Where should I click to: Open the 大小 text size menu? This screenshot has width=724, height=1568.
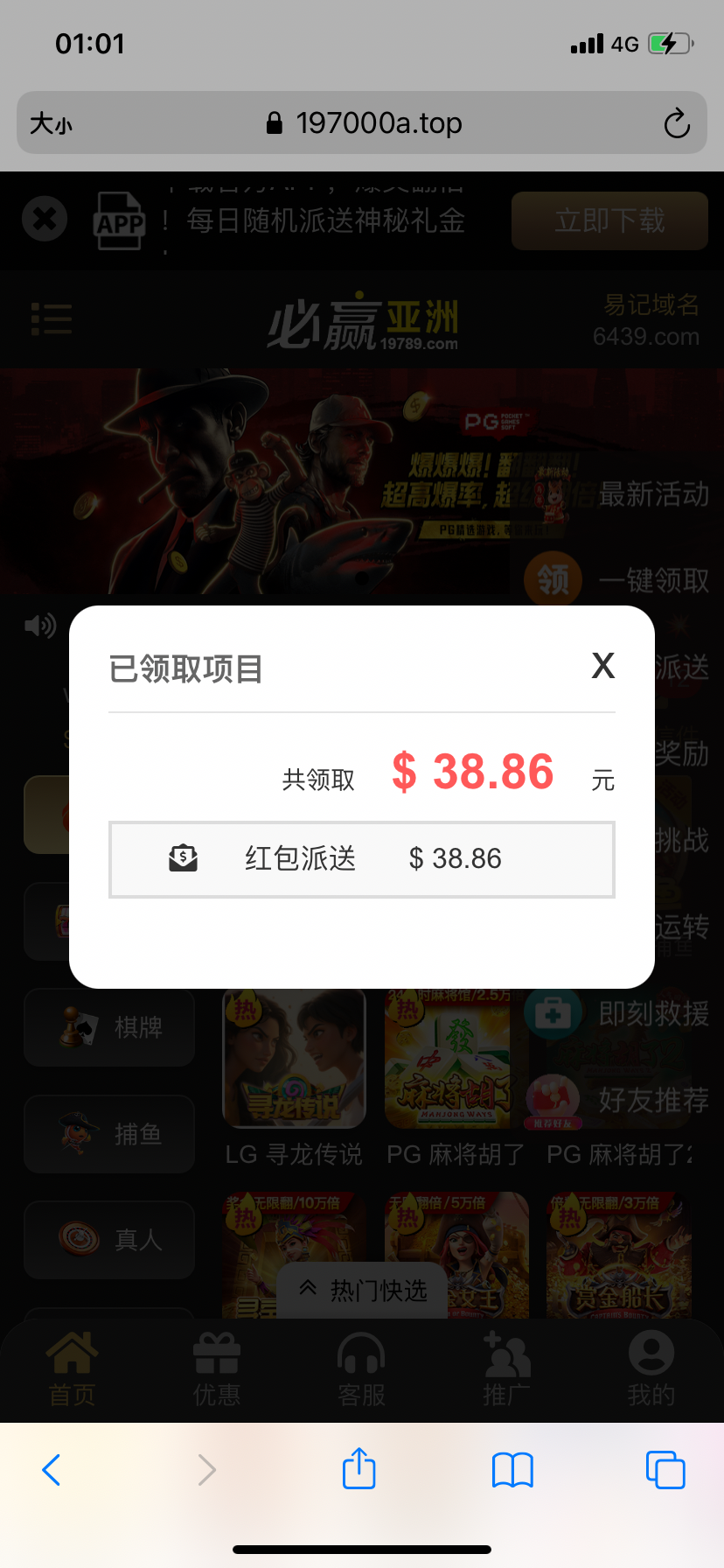51,123
